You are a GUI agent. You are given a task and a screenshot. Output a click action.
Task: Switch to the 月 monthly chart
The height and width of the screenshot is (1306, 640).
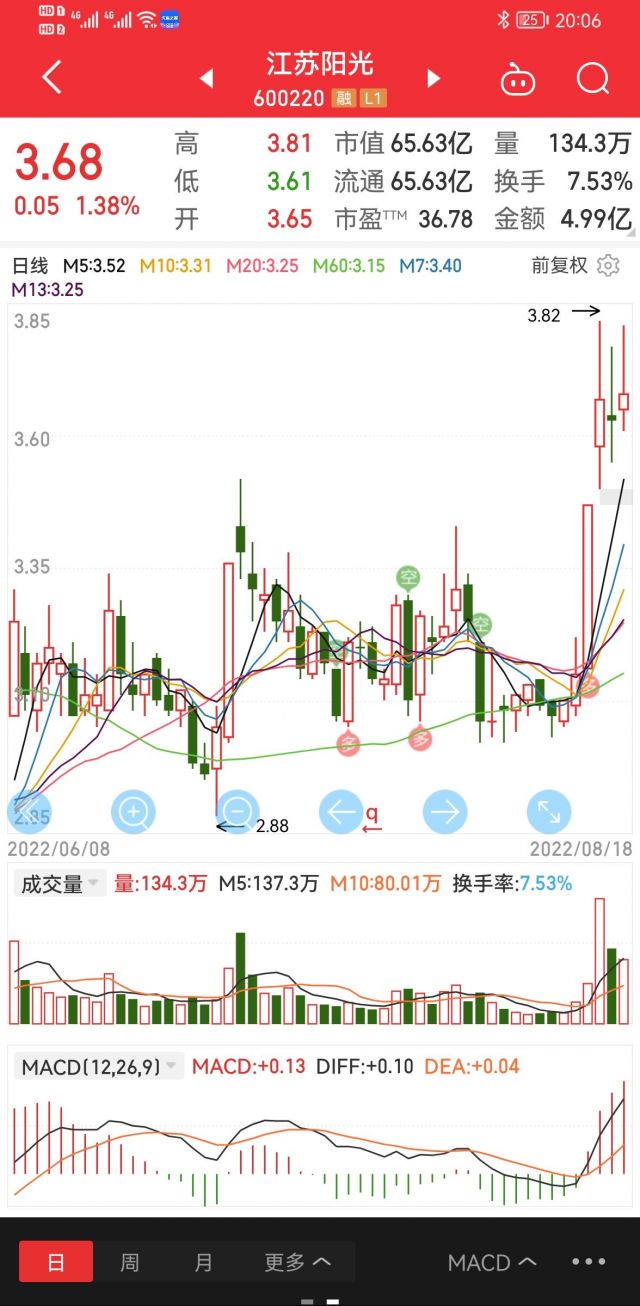[204, 1262]
